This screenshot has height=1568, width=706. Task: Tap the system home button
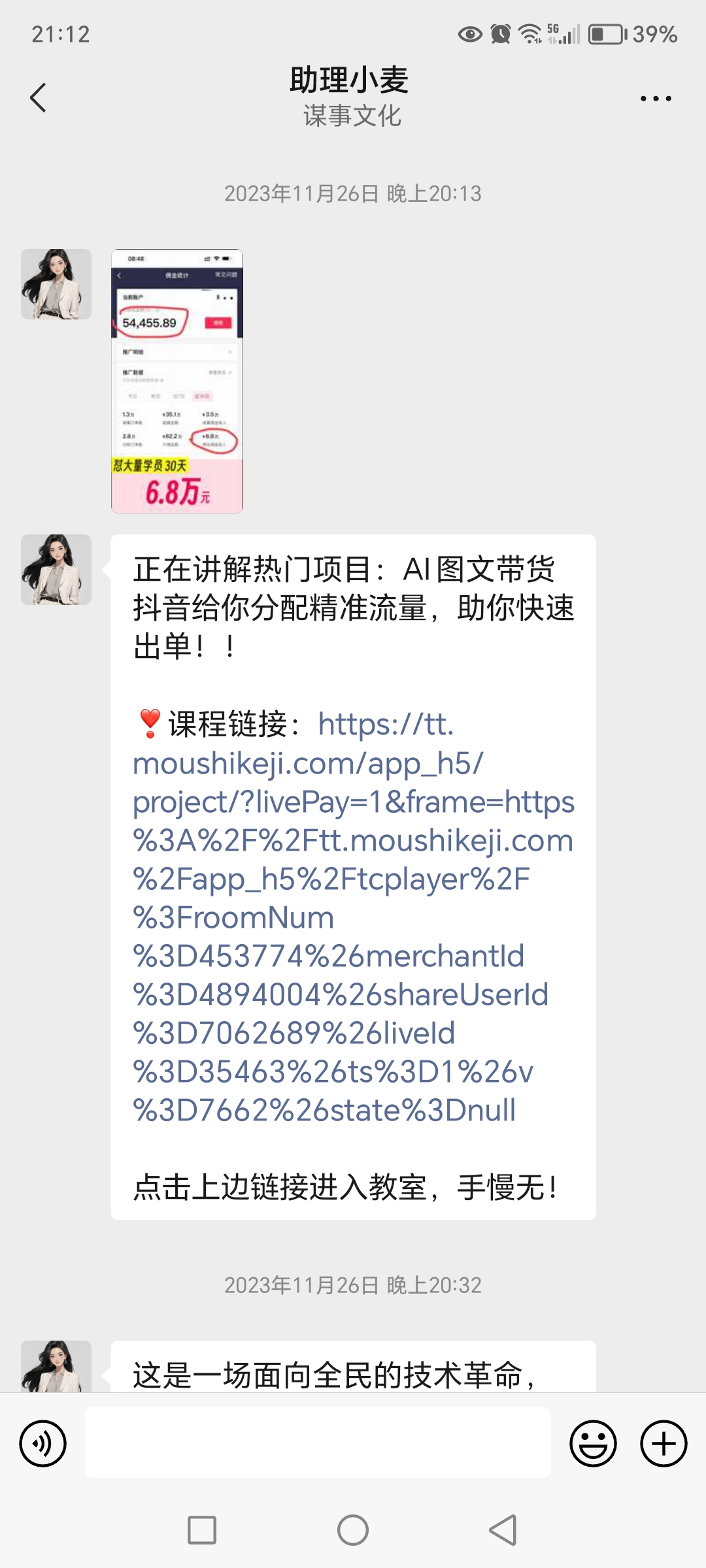click(x=353, y=1530)
